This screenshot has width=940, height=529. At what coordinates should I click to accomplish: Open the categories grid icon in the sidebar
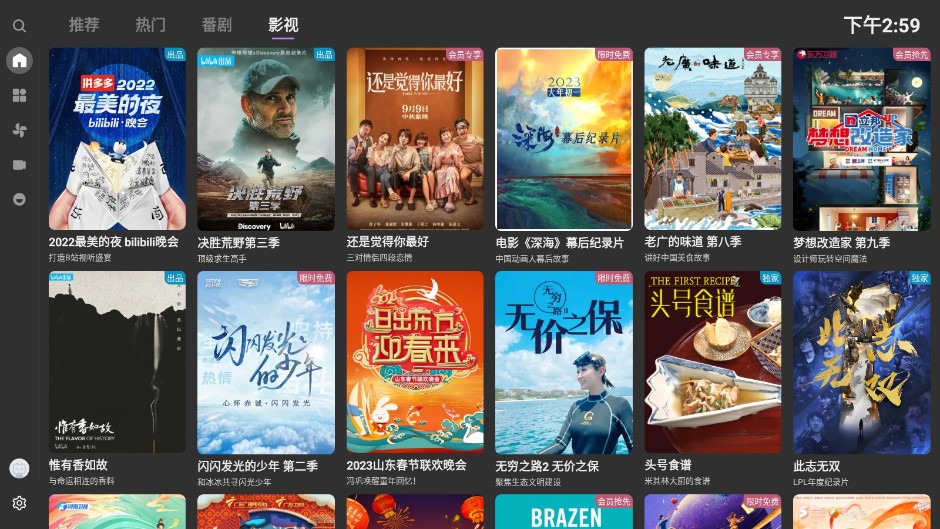click(x=19, y=95)
